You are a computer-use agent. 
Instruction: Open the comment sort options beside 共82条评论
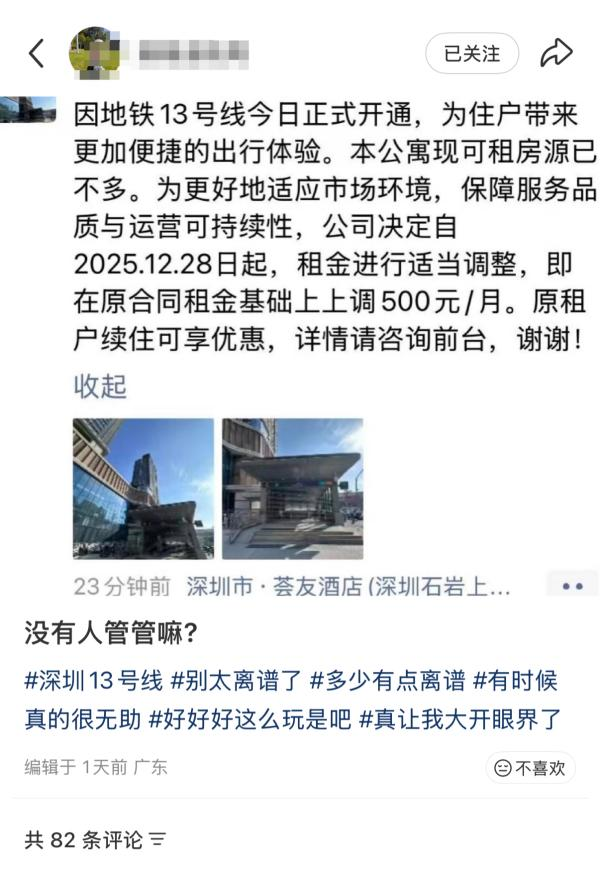(157, 840)
